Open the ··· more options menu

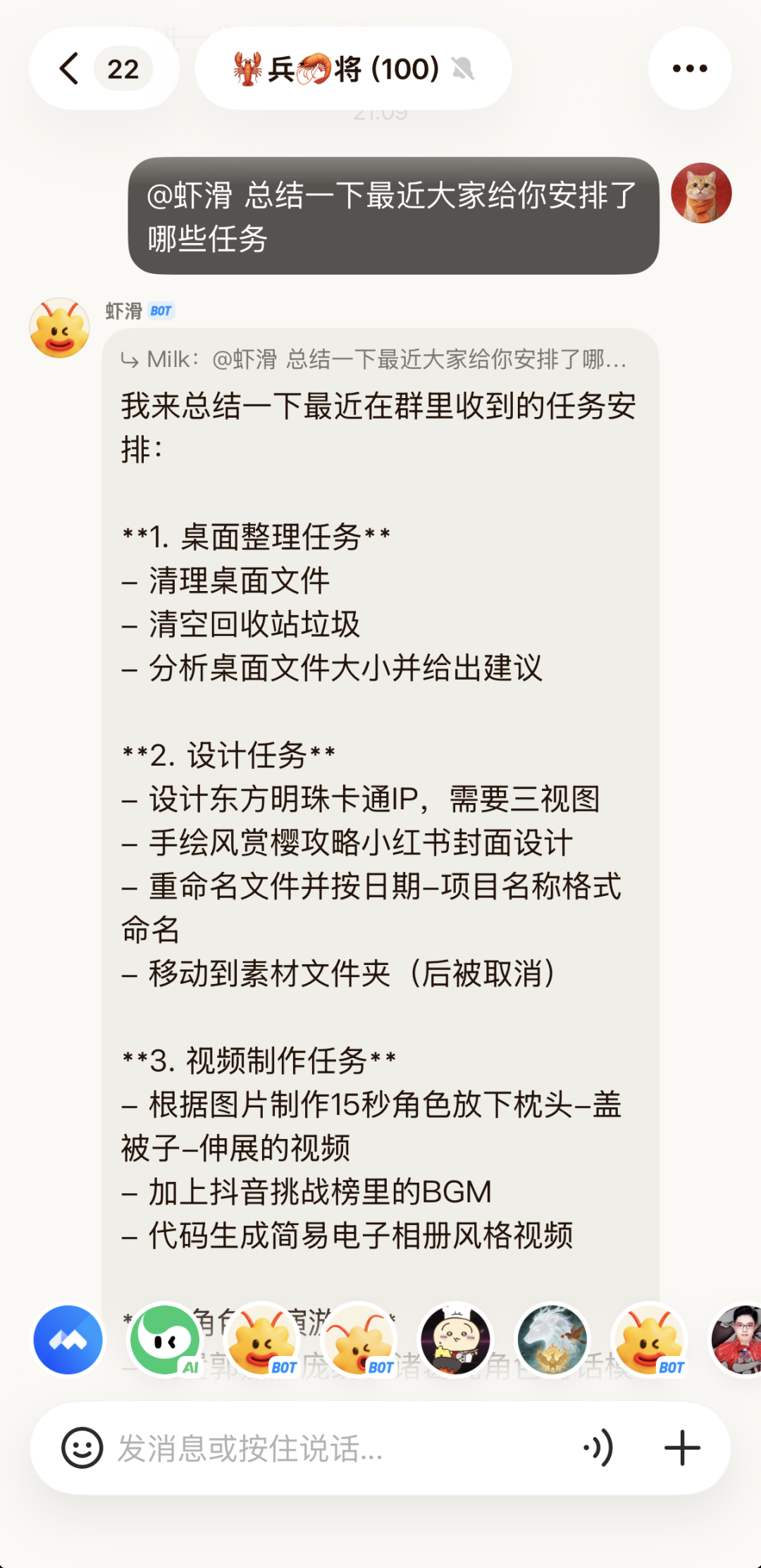688,68
